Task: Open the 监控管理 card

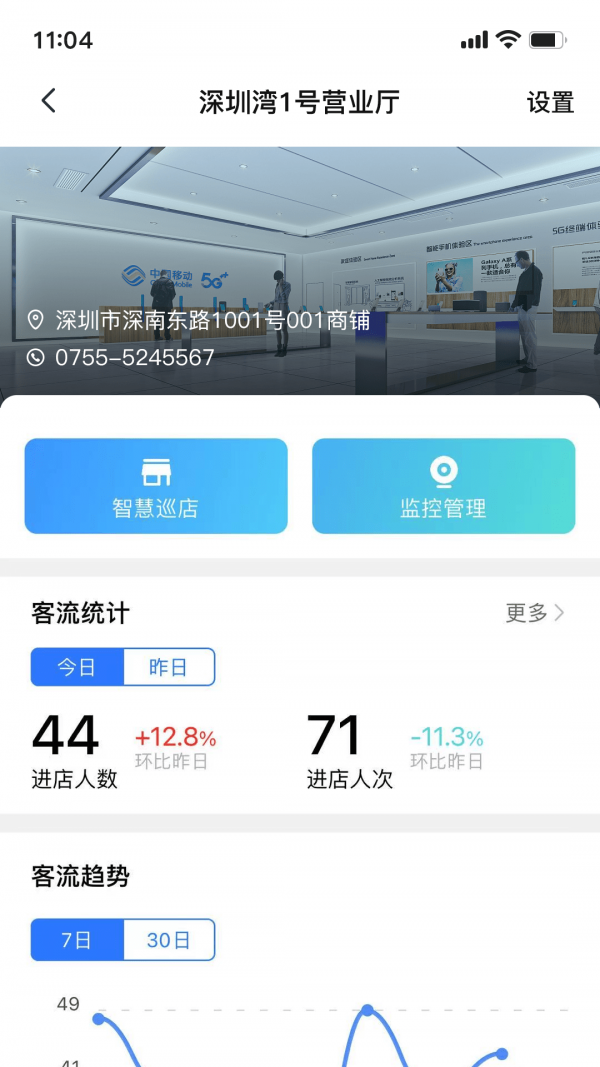Action: pyautogui.click(x=443, y=486)
